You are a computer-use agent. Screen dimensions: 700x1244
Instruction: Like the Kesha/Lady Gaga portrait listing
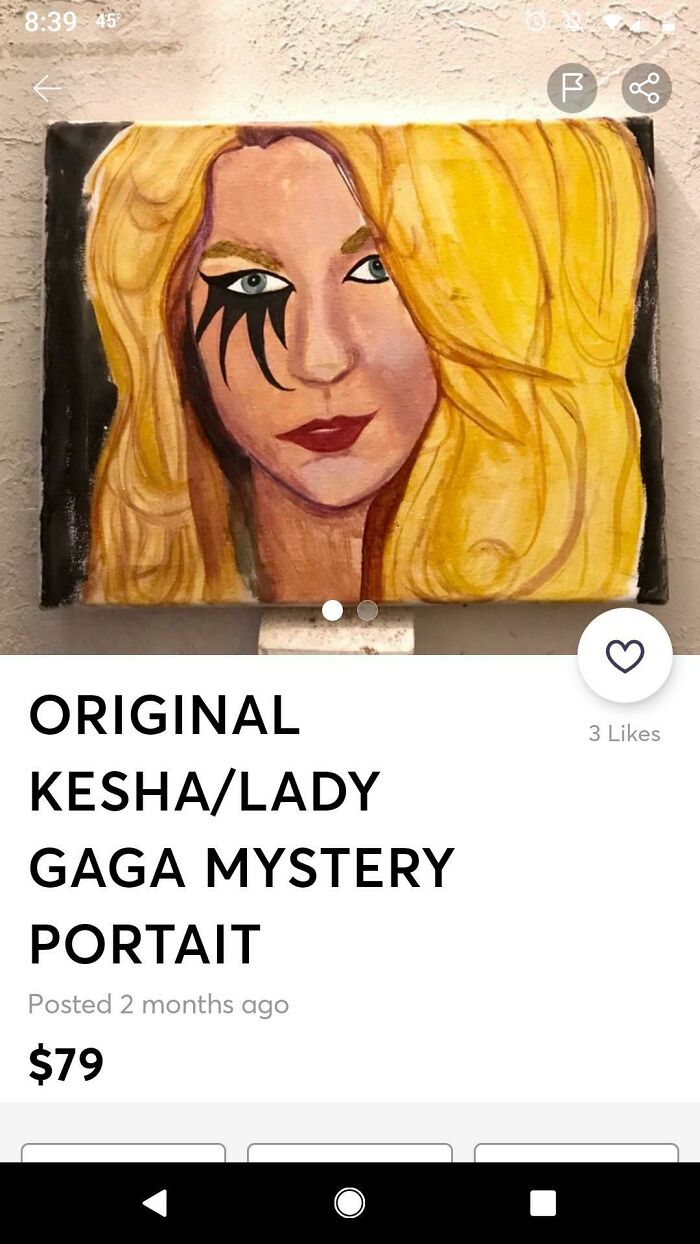[x=625, y=656]
